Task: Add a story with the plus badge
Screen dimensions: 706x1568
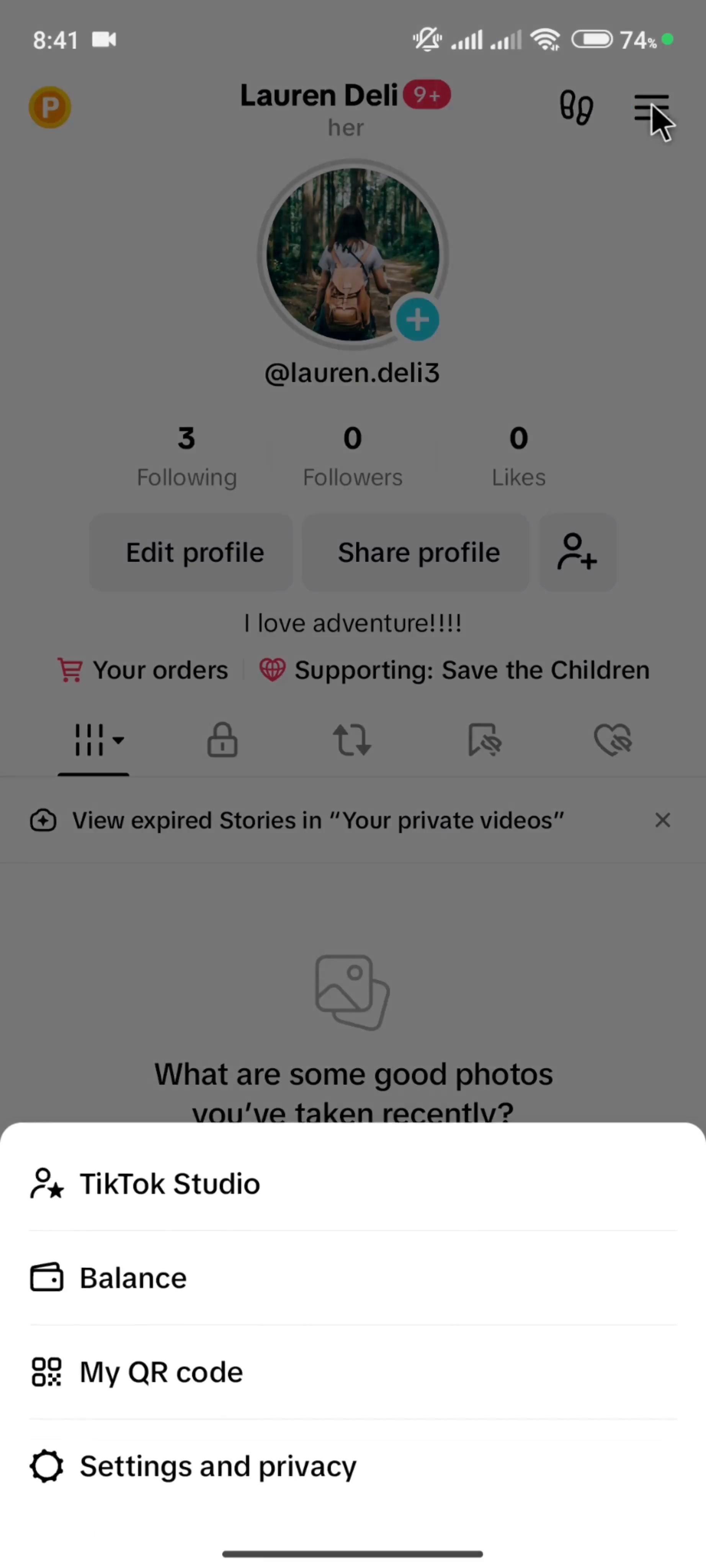Action: tap(418, 320)
